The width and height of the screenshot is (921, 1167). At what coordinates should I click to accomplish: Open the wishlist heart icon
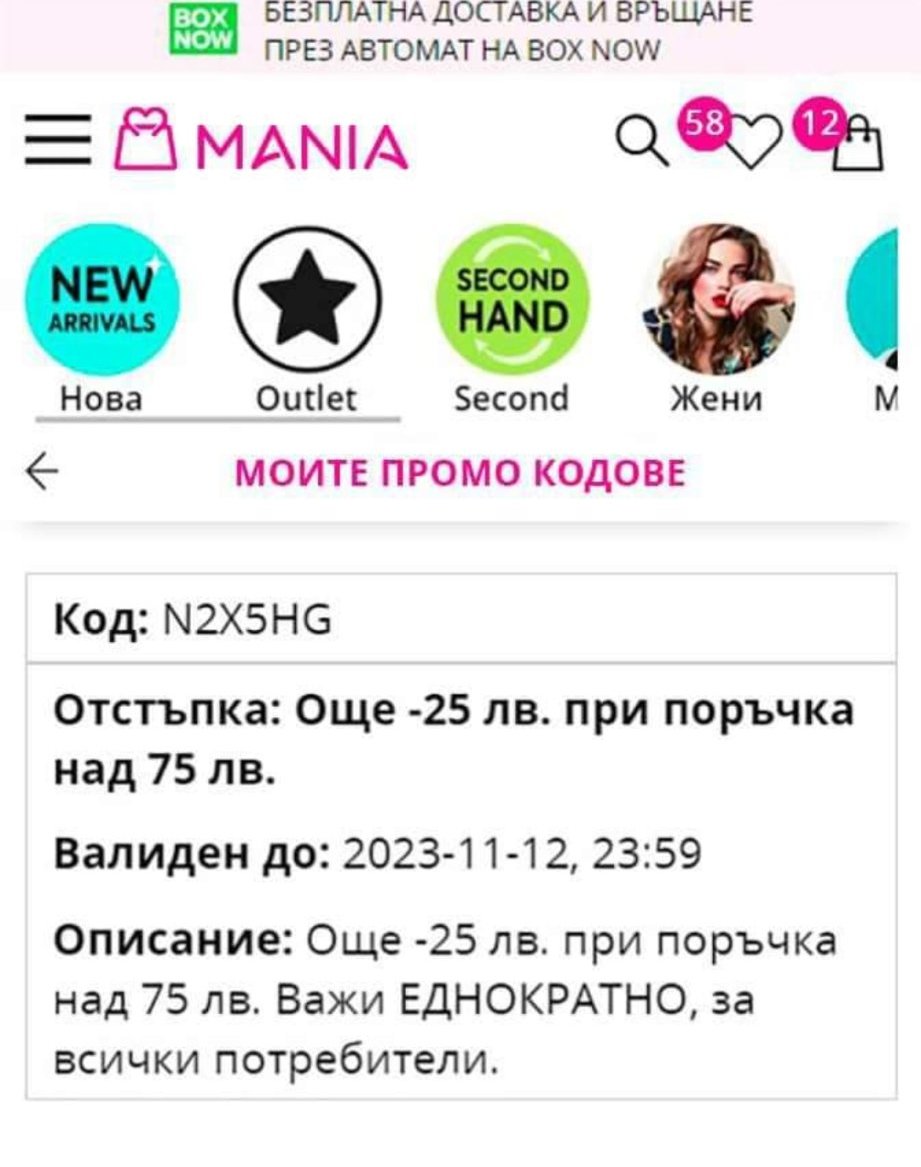point(751,147)
